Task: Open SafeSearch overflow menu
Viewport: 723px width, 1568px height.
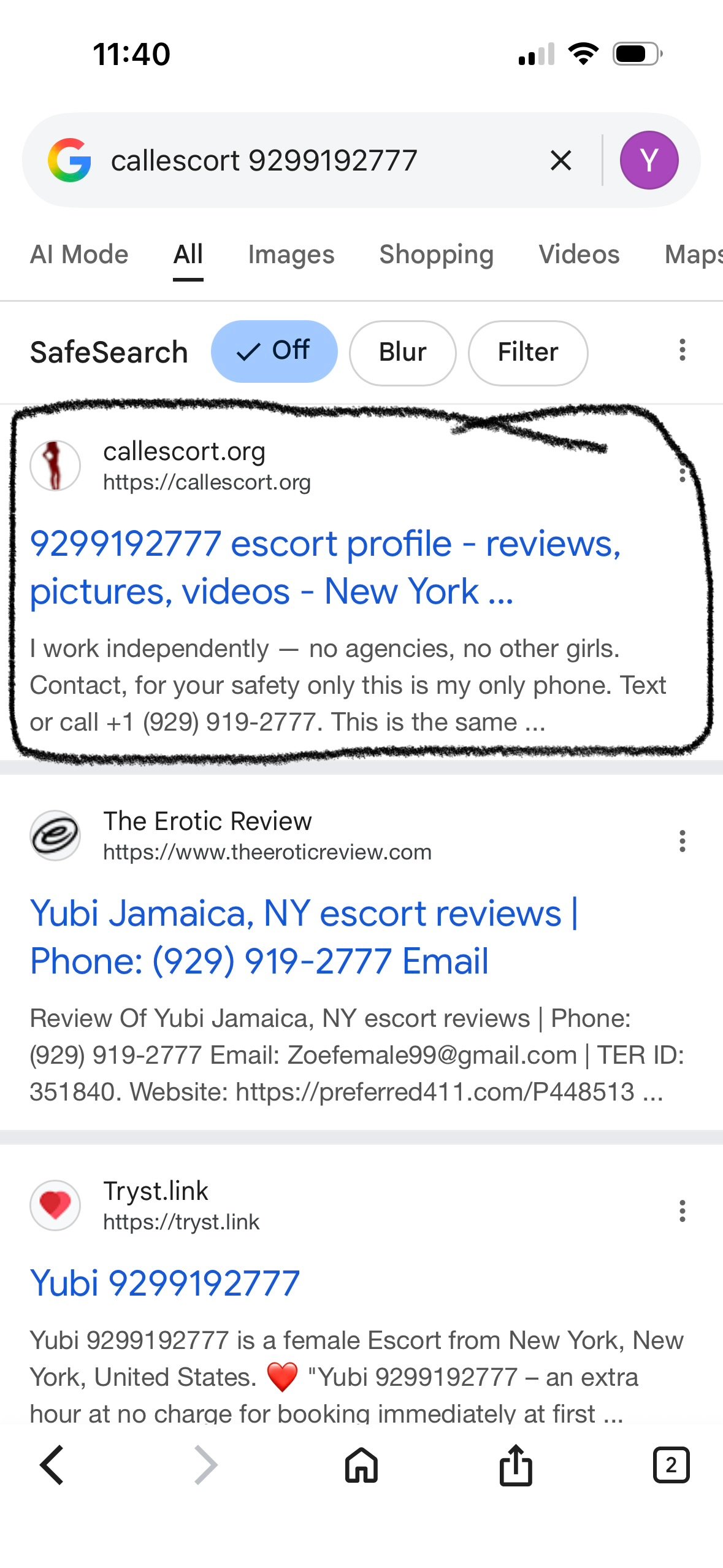Action: click(x=682, y=350)
